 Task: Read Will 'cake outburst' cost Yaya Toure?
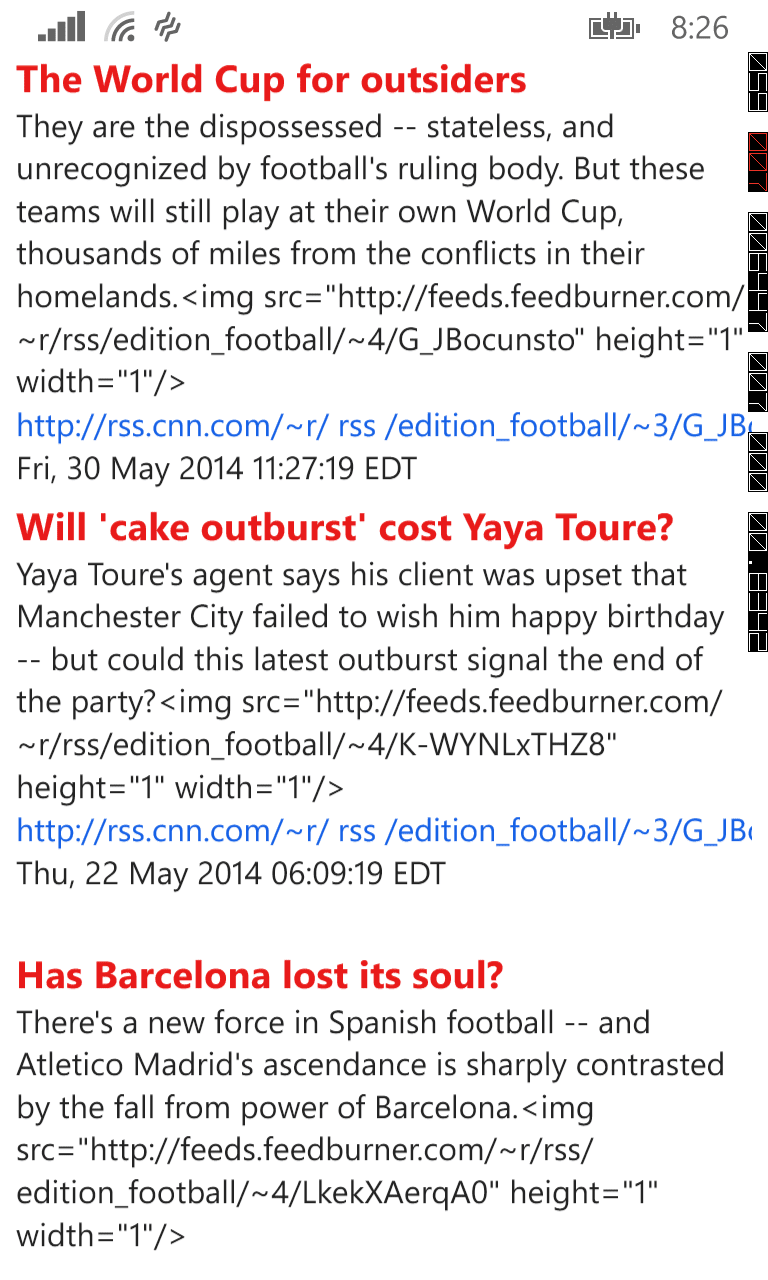coord(345,528)
